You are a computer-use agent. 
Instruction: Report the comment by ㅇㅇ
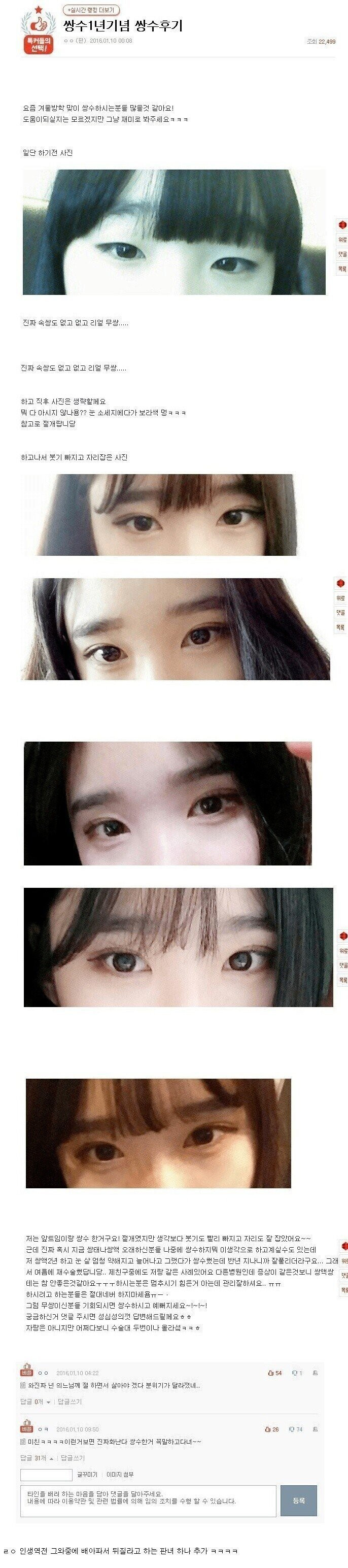315,1373
